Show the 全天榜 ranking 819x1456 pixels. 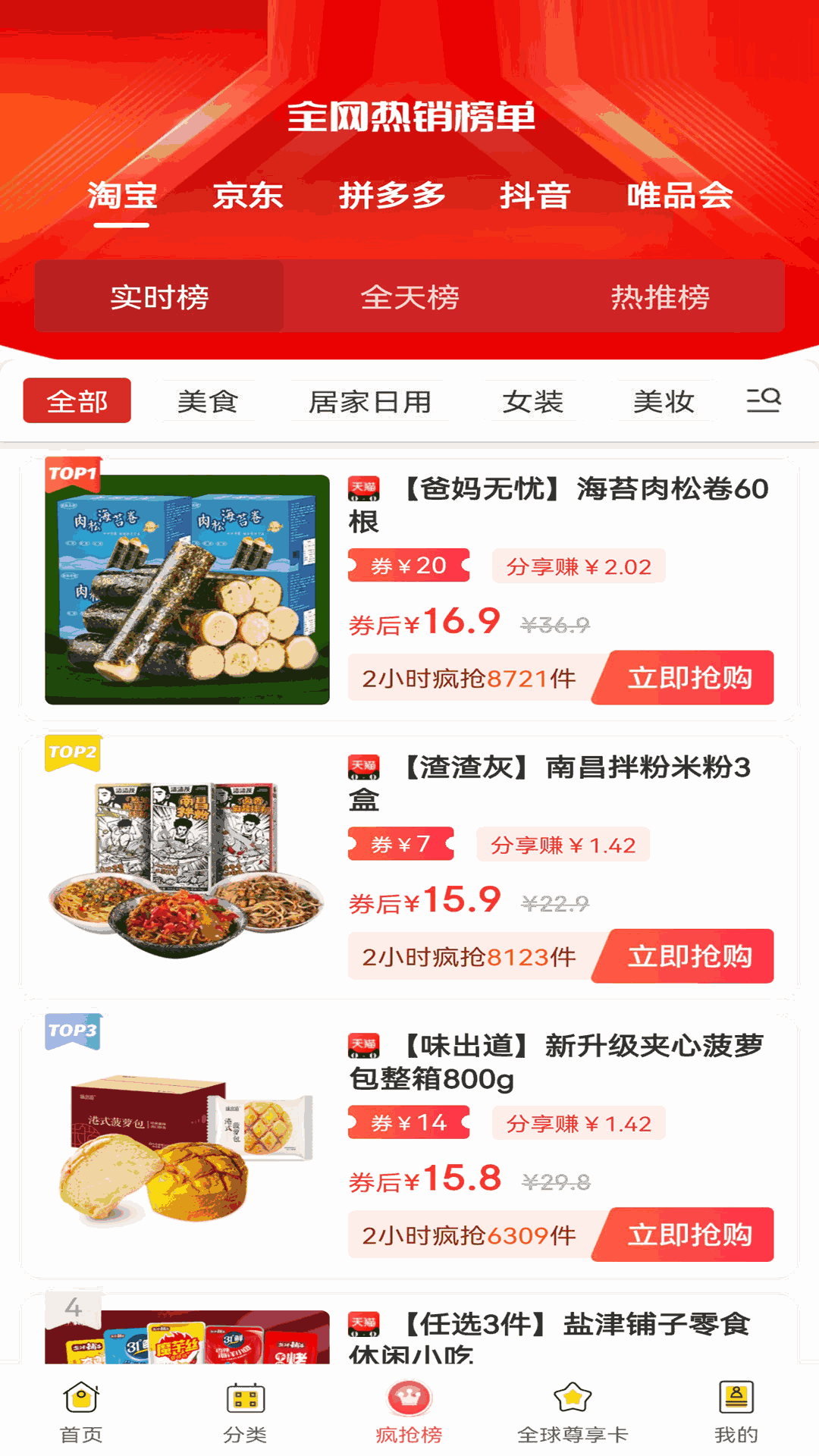[x=409, y=297]
